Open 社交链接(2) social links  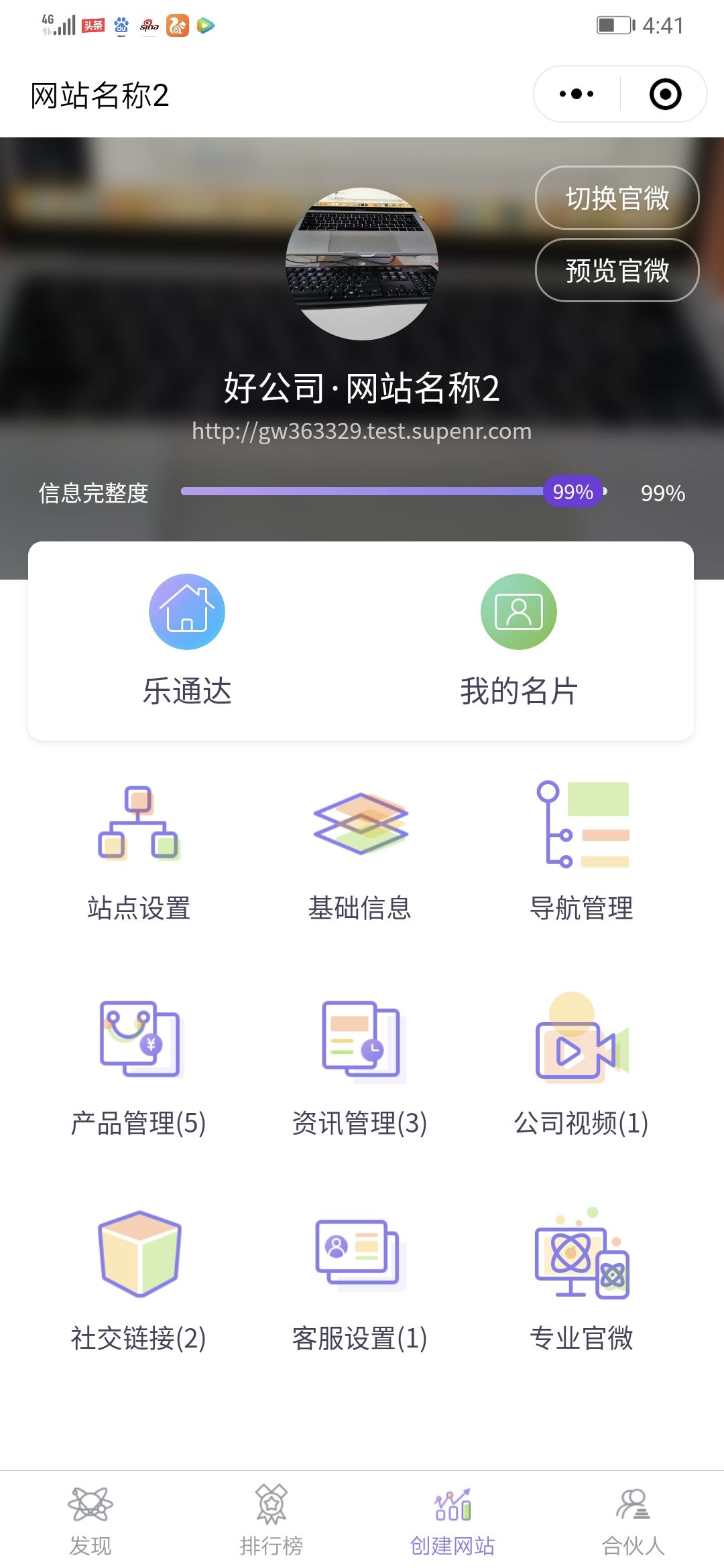coord(139,1281)
